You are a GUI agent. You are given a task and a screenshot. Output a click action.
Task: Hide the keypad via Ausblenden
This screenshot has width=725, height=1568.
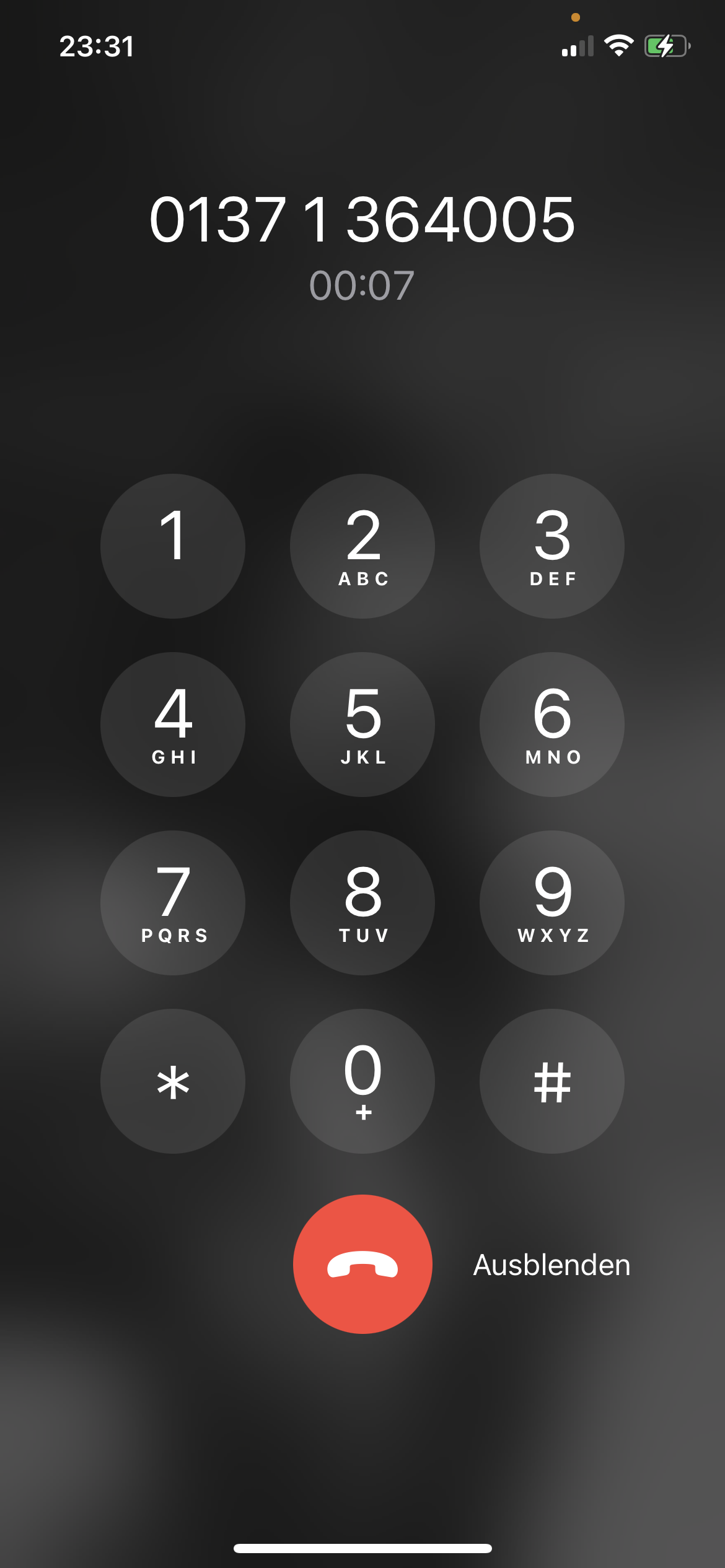551,1265
